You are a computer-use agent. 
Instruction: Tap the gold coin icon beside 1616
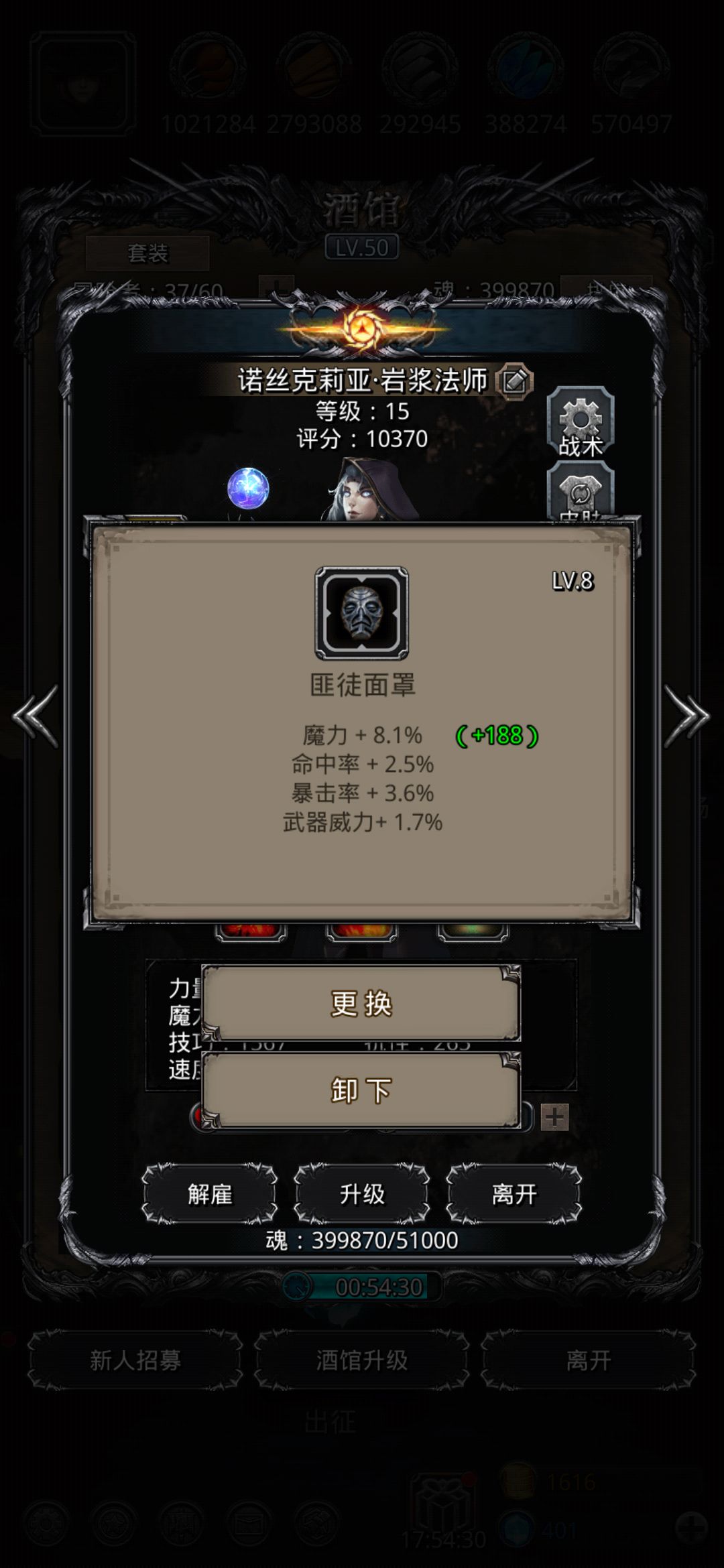click(x=517, y=1482)
